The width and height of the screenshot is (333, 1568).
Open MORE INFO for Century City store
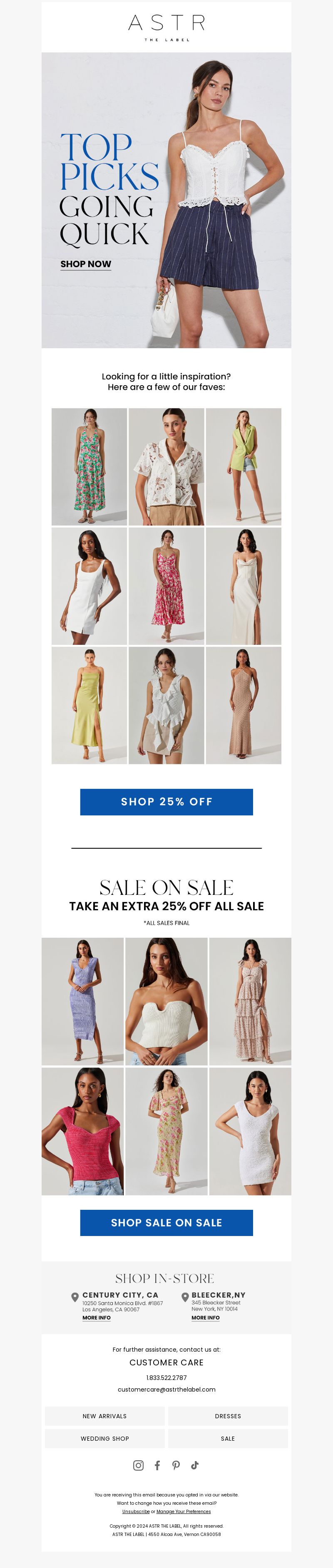click(97, 1317)
